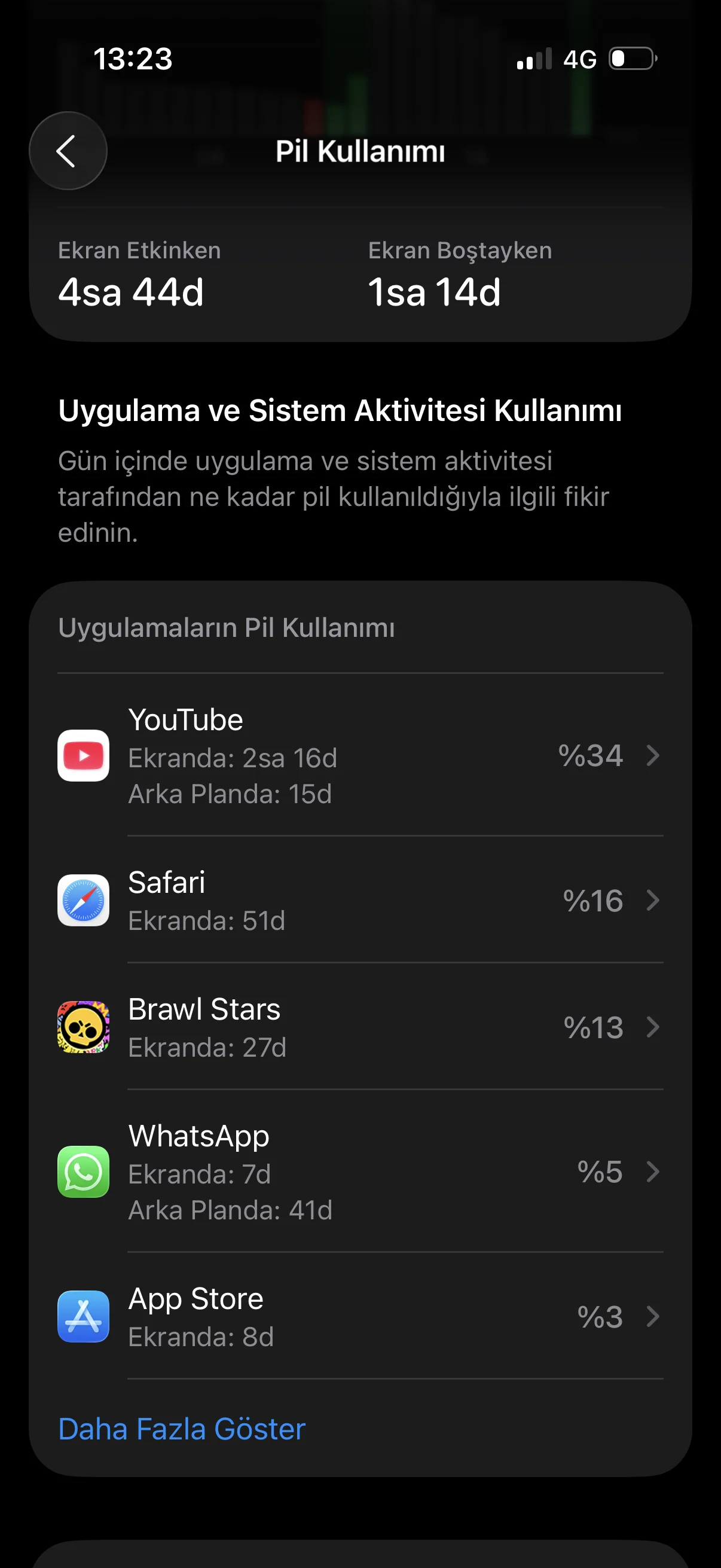Open YouTube battery usage details

coord(360,755)
